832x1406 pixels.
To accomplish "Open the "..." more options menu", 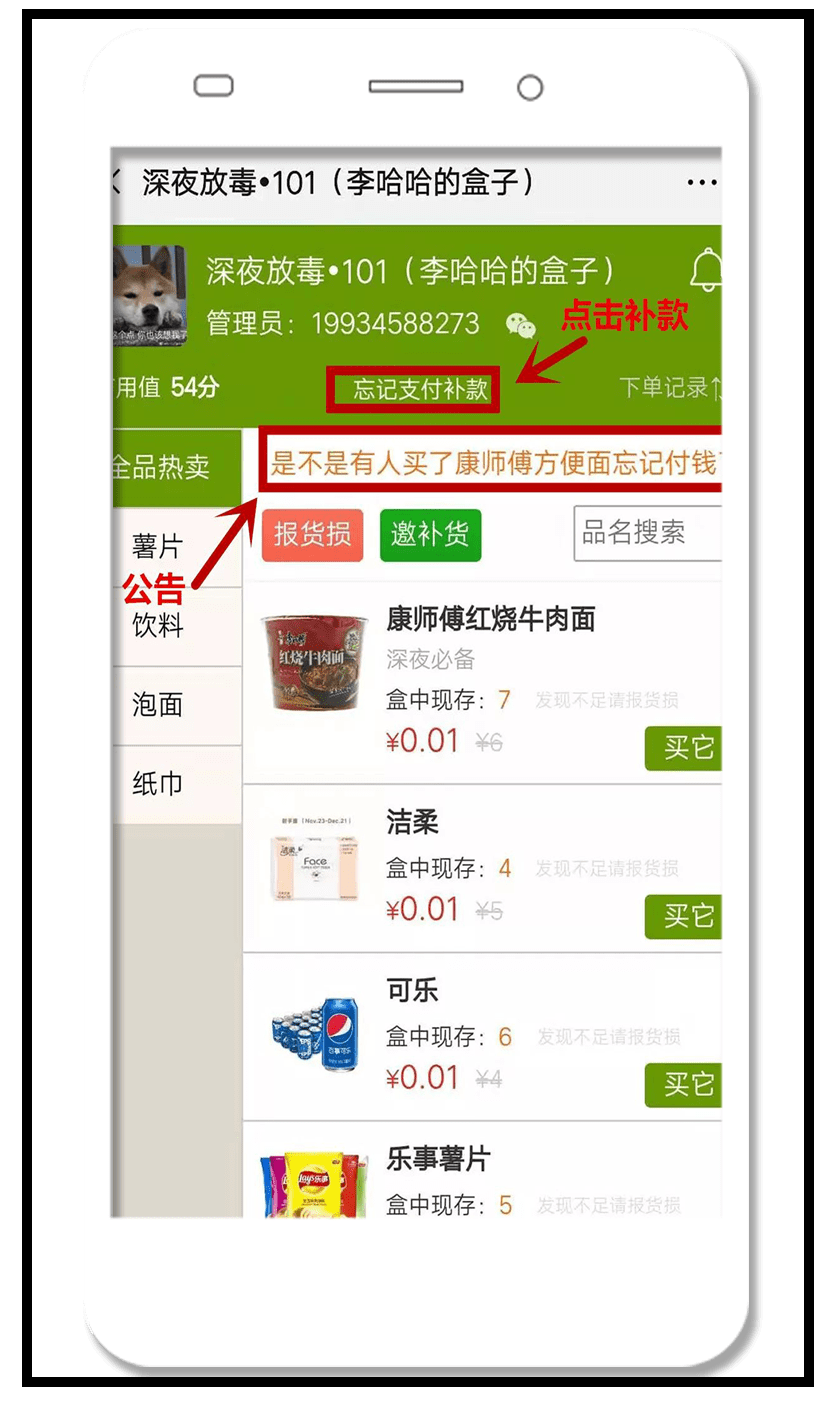I will [701, 181].
